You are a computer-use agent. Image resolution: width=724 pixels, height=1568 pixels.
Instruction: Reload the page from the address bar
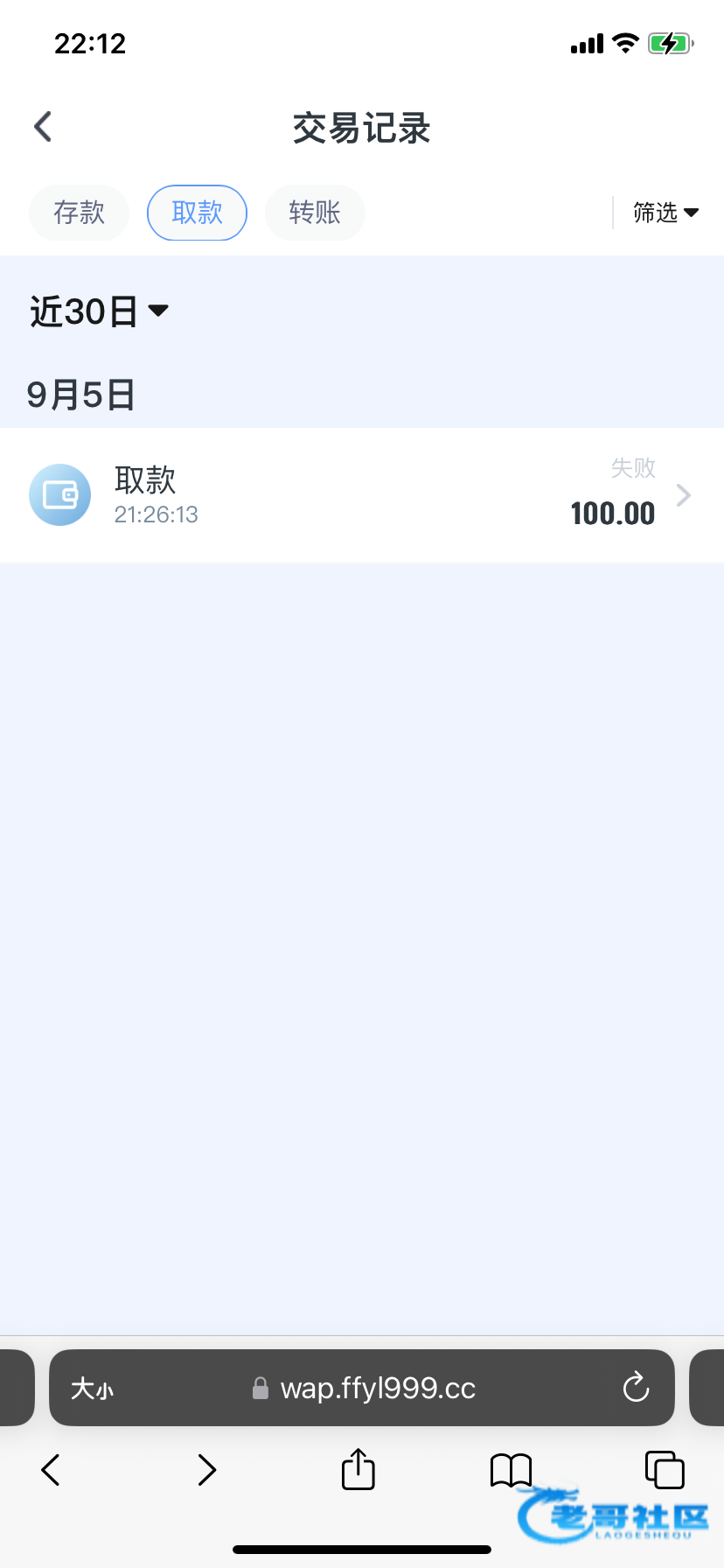636,1388
